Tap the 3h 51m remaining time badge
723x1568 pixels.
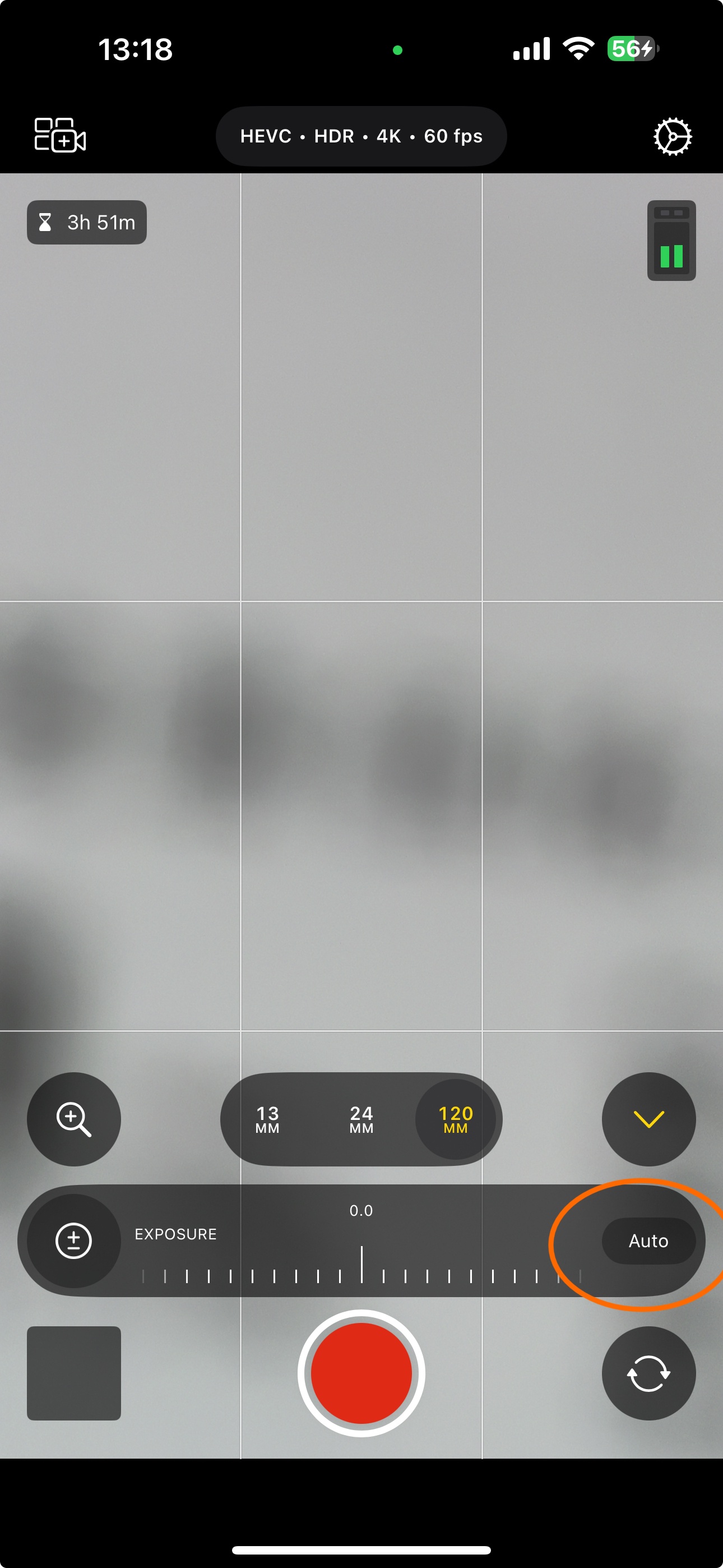[86, 222]
